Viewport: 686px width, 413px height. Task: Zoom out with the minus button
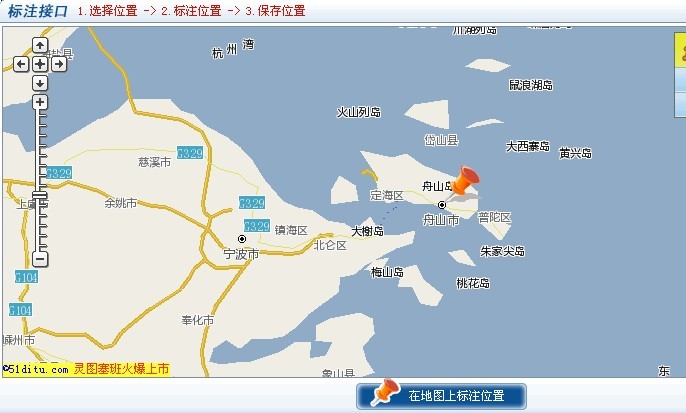click(40, 259)
